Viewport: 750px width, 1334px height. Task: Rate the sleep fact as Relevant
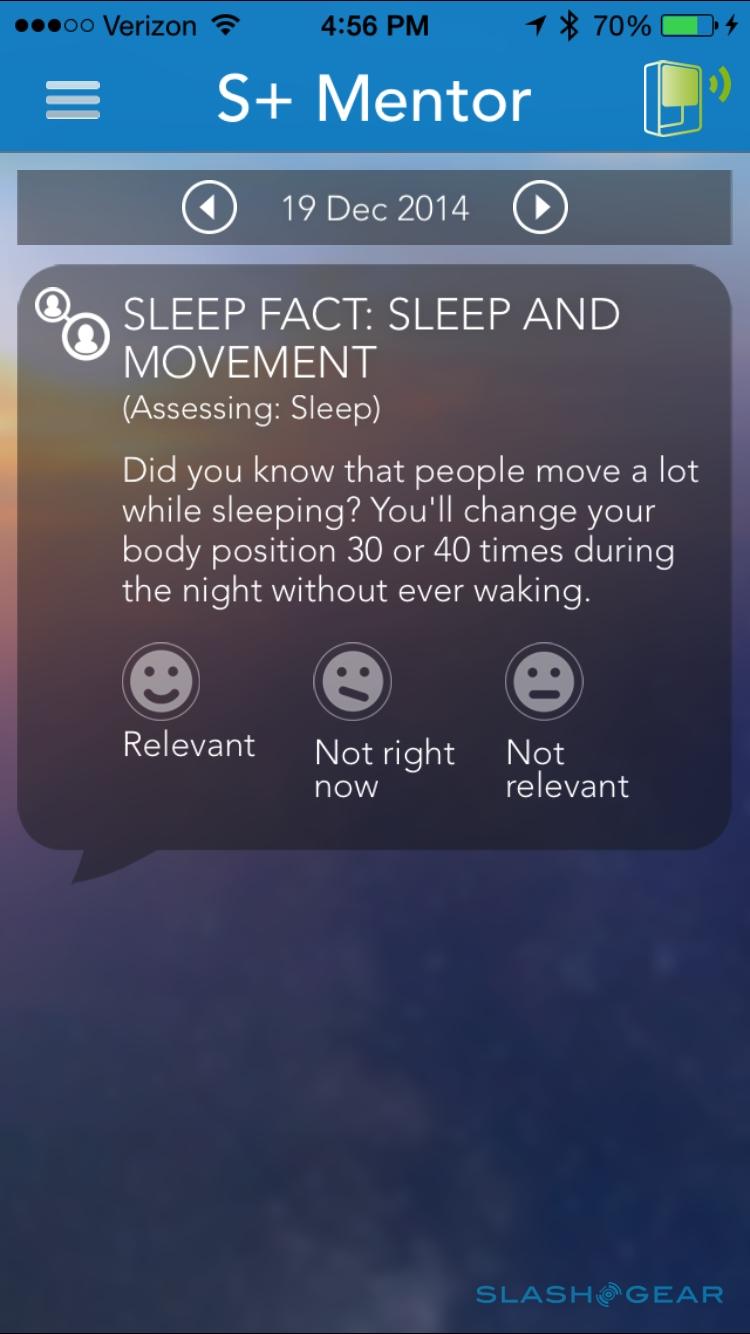[x=161, y=682]
